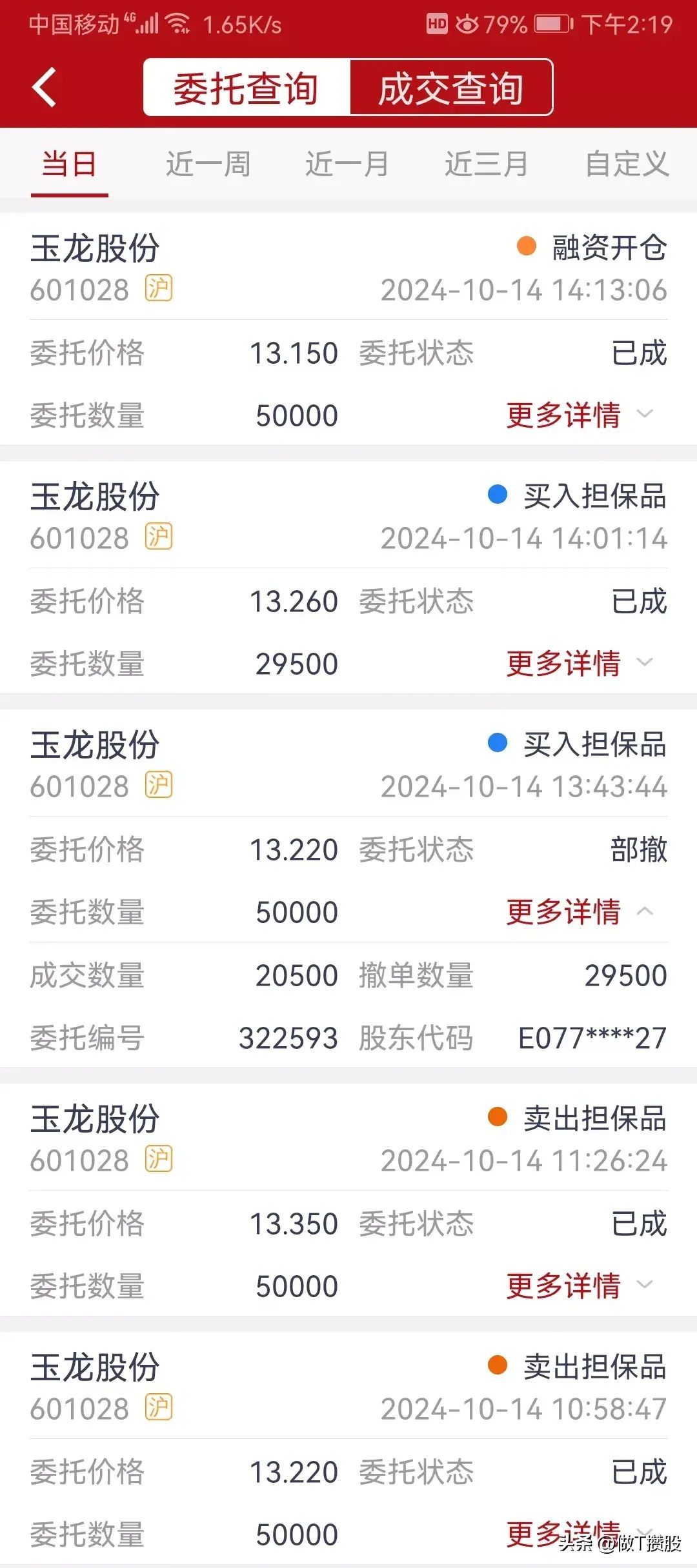Collapse 更多详情 for the 13:43:44 order

579,911
